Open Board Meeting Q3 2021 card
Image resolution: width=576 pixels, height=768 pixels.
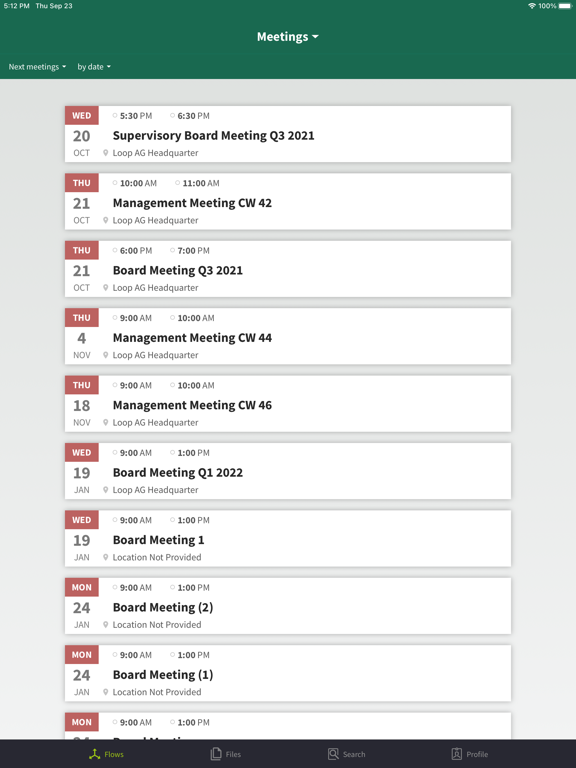[x=288, y=269]
